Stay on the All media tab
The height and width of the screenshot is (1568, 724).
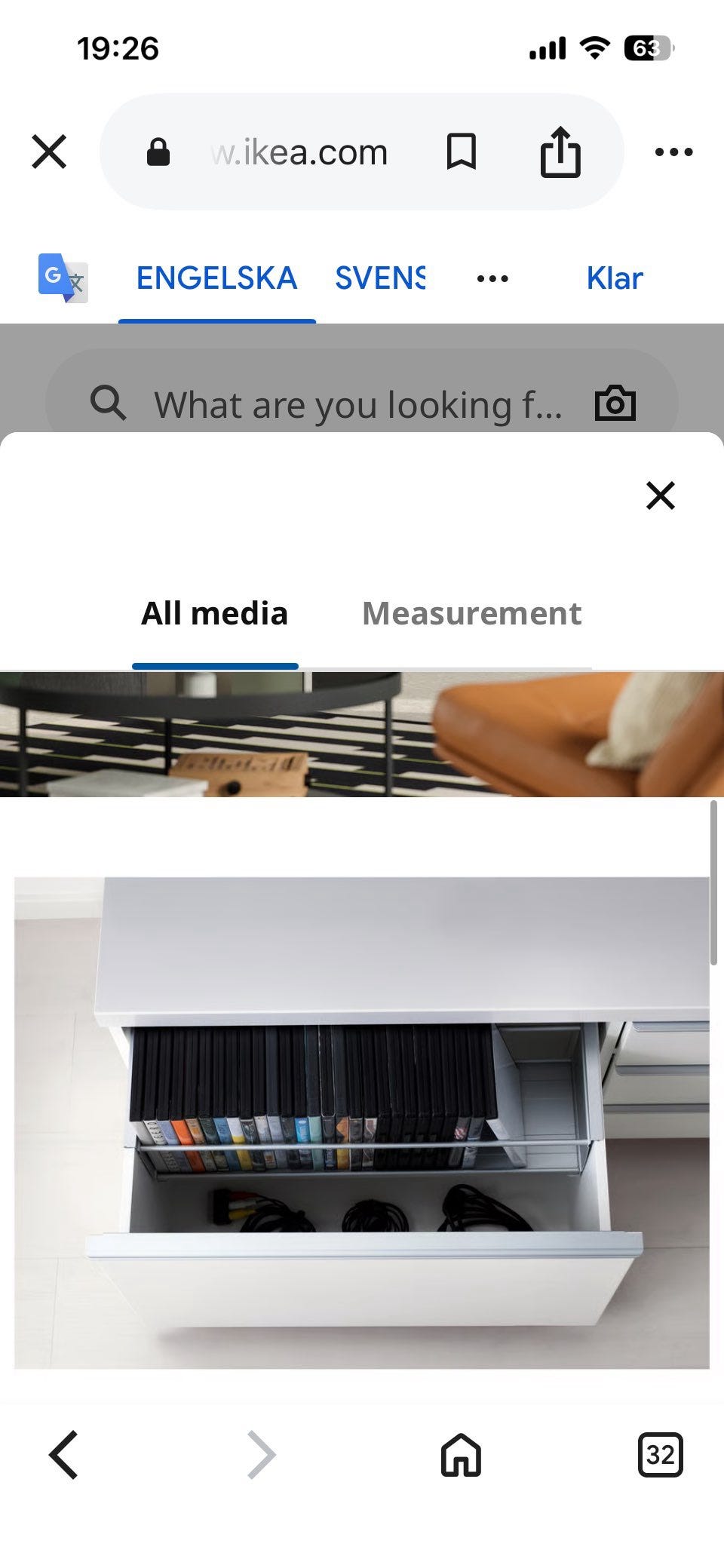click(214, 613)
